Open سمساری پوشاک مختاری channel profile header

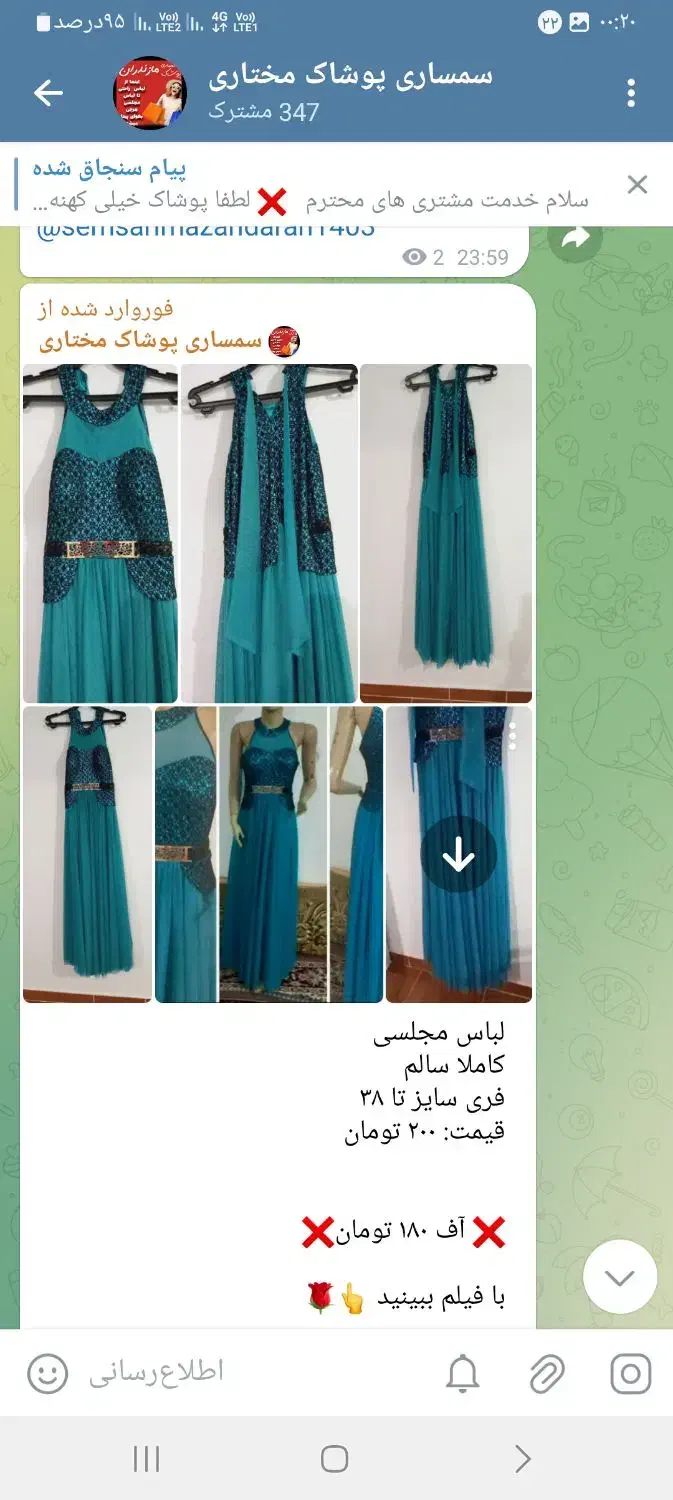pos(351,93)
